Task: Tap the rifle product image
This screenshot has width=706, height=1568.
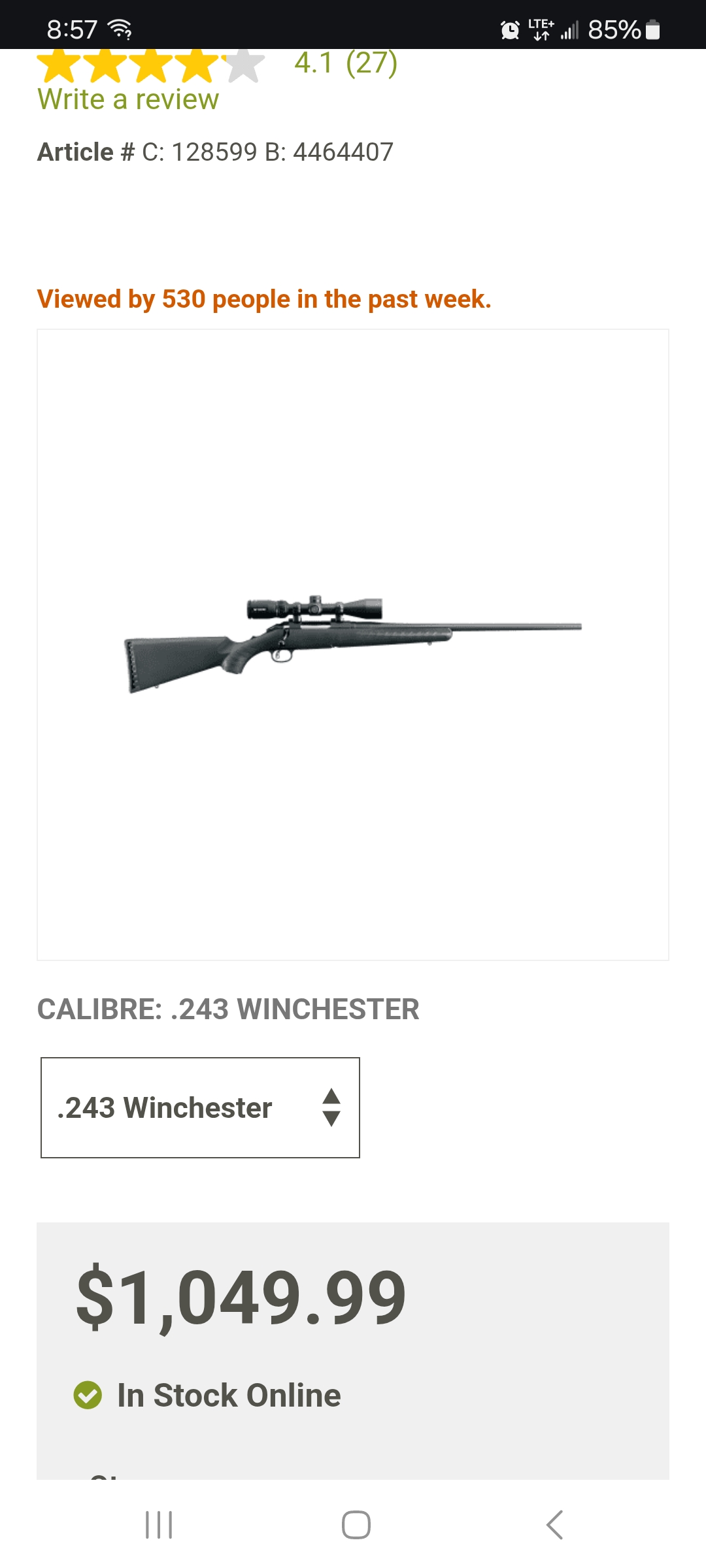Action: coord(353,644)
